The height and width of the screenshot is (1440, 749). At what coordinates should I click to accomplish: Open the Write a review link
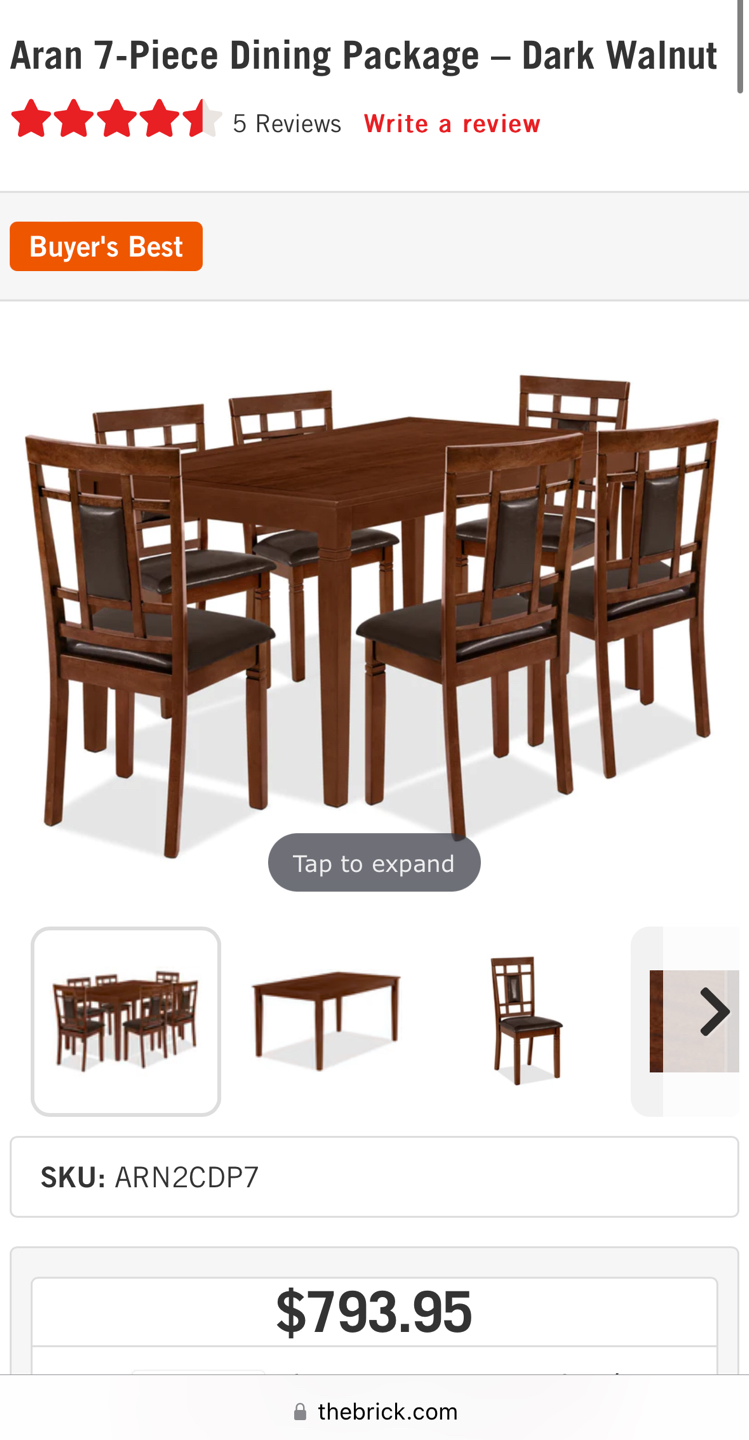click(451, 123)
